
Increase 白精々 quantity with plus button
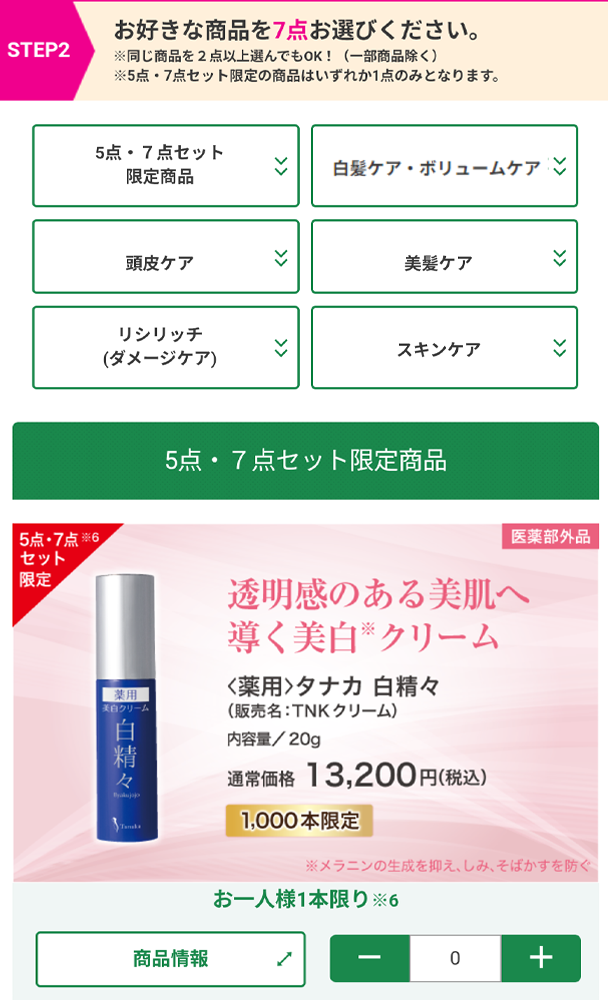click(541, 958)
